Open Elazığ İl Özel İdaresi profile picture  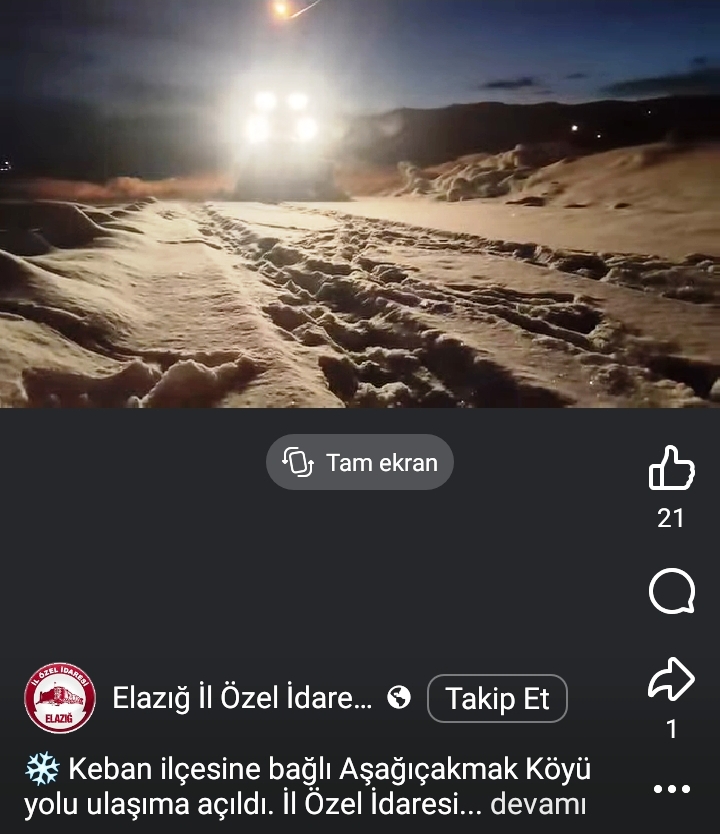point(60,698)
